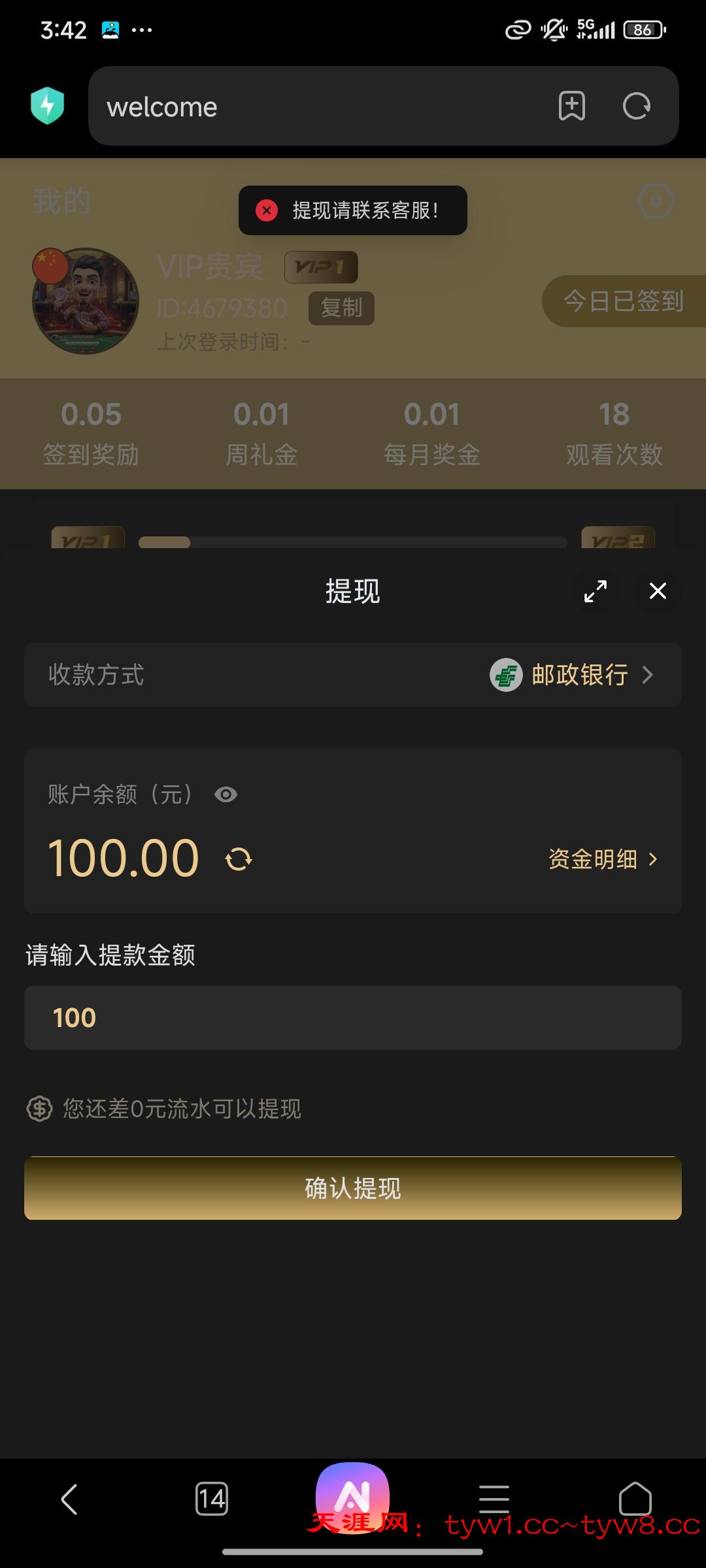
Task: Go to the browser home page
Action: pyautogui.click(x=635, y=1499)
